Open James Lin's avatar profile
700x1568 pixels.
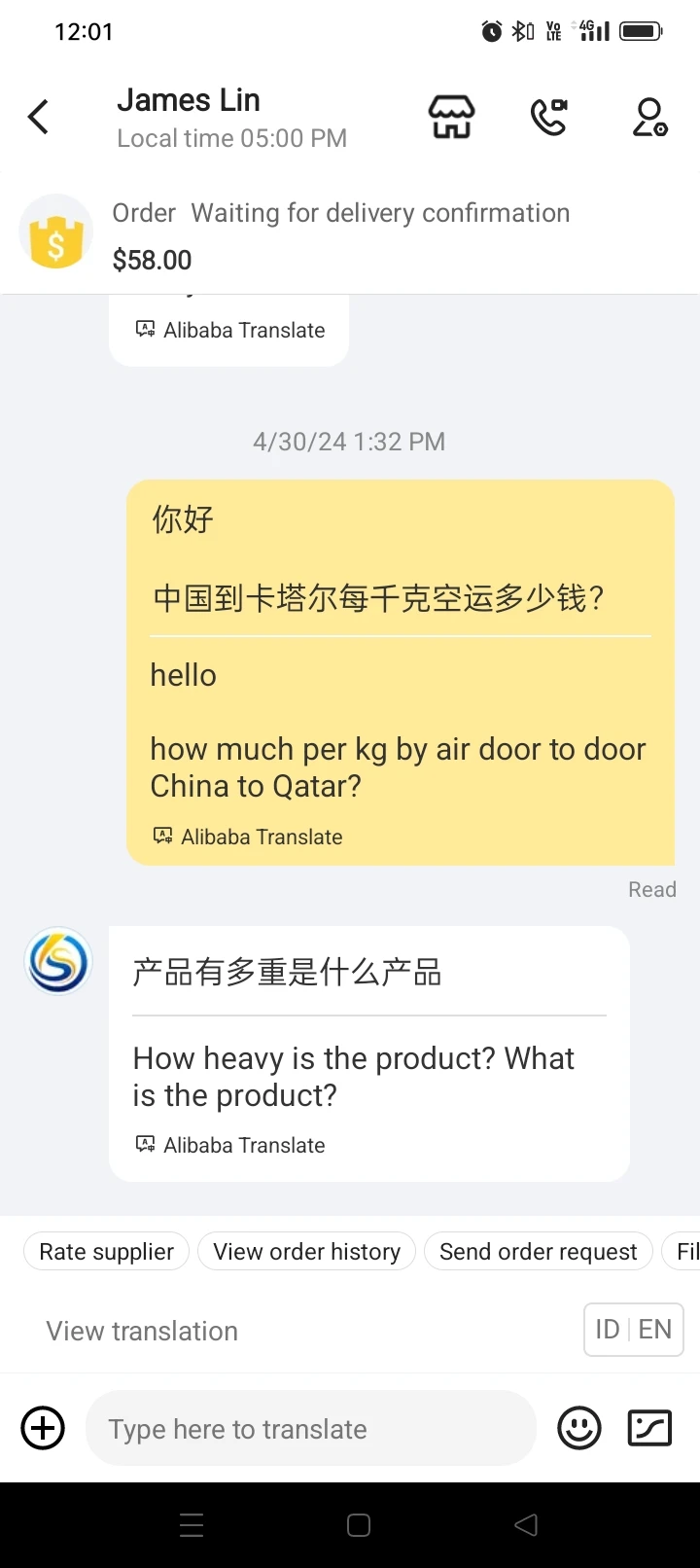(x=58, y=961)
